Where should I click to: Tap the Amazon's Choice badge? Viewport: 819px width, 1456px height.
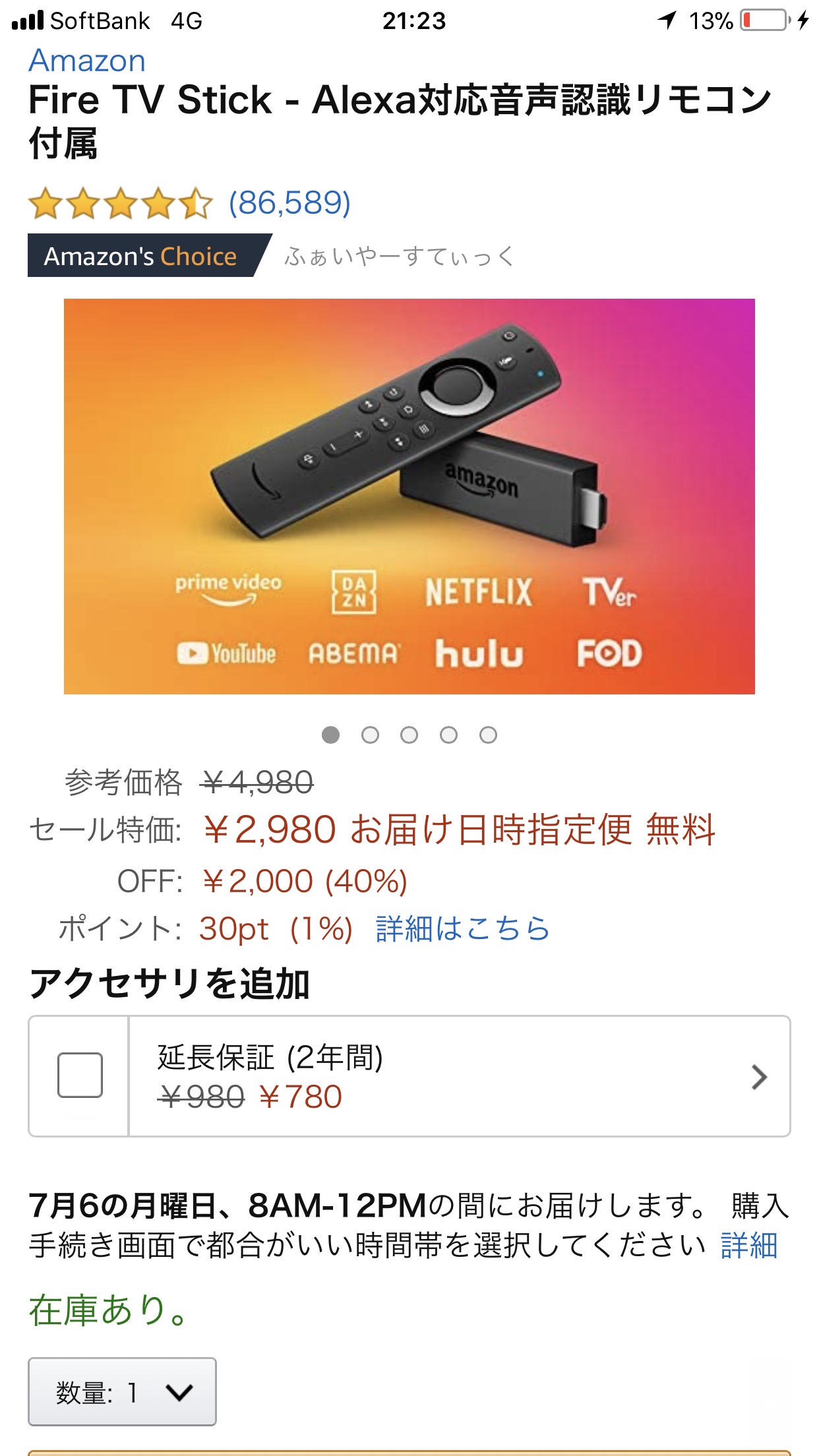(141, 256)
